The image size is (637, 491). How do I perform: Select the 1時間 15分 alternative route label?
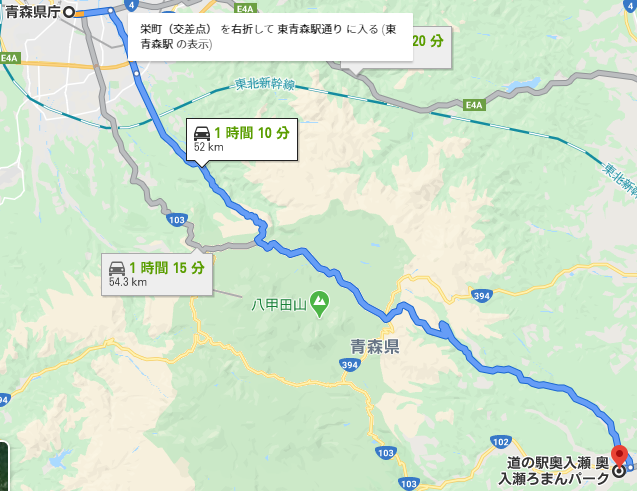click(157, 274)
